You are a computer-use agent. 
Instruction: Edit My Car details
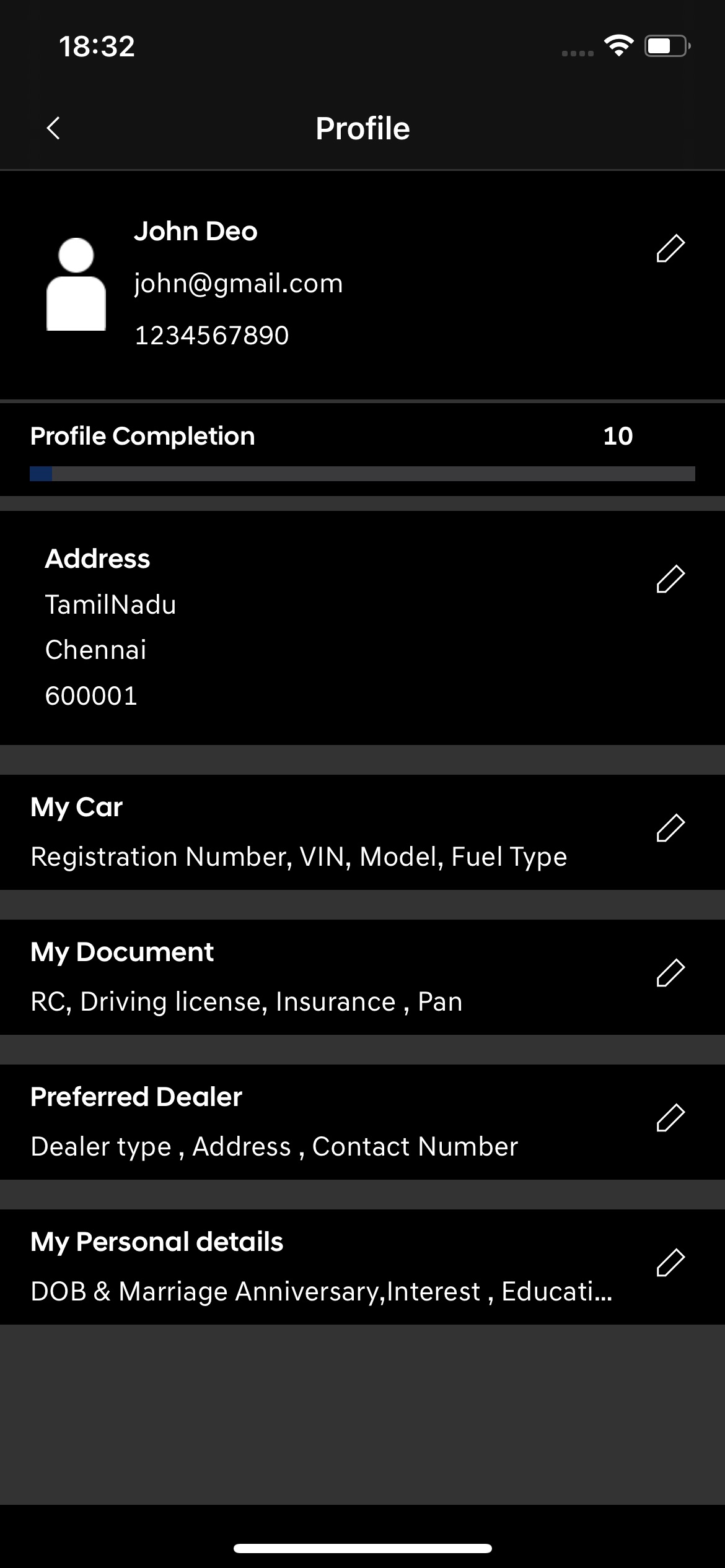(670, 829)
